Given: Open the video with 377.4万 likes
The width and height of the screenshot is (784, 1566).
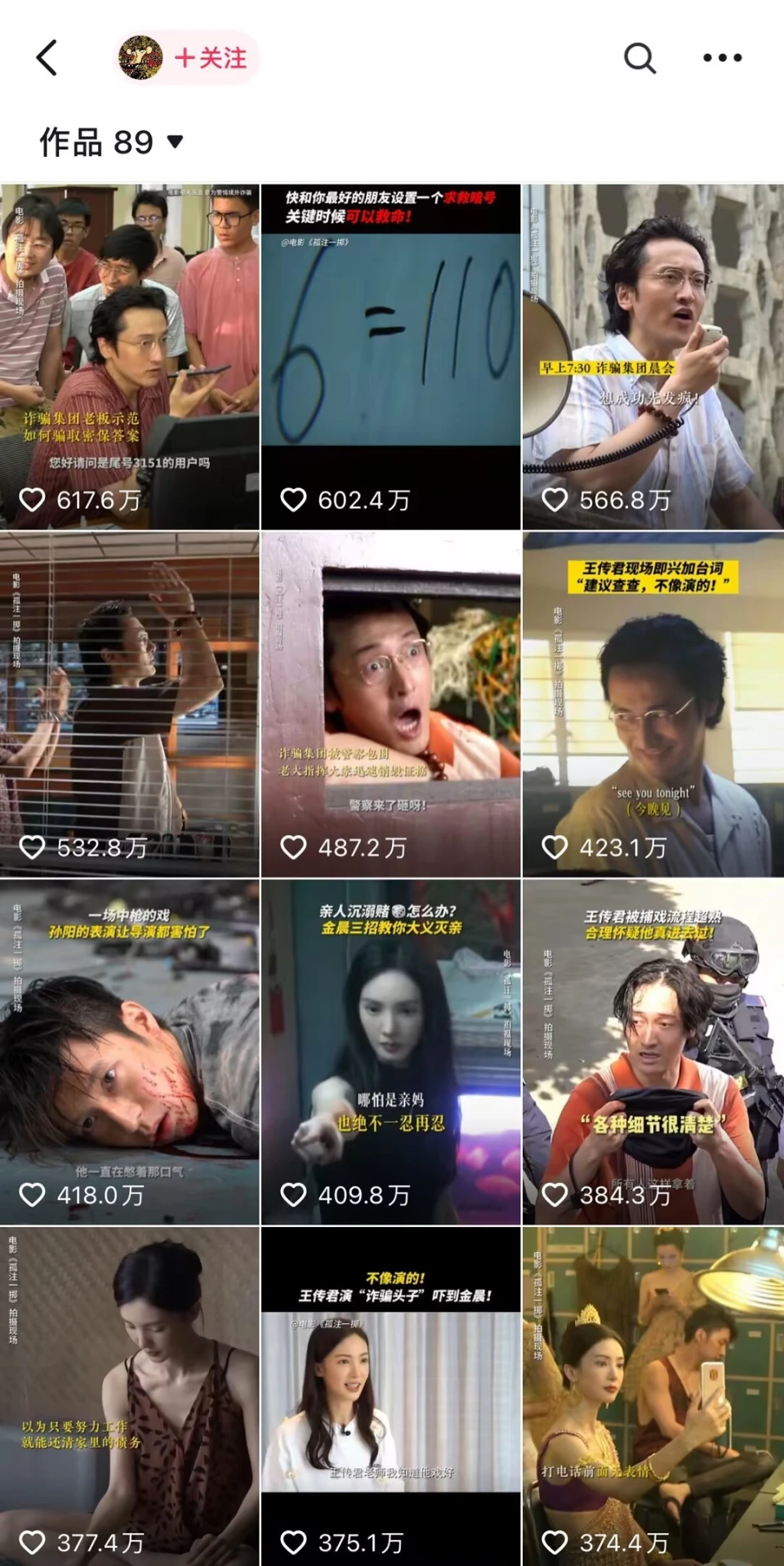Looking at the screenshot, I should tap(130, 1395).
